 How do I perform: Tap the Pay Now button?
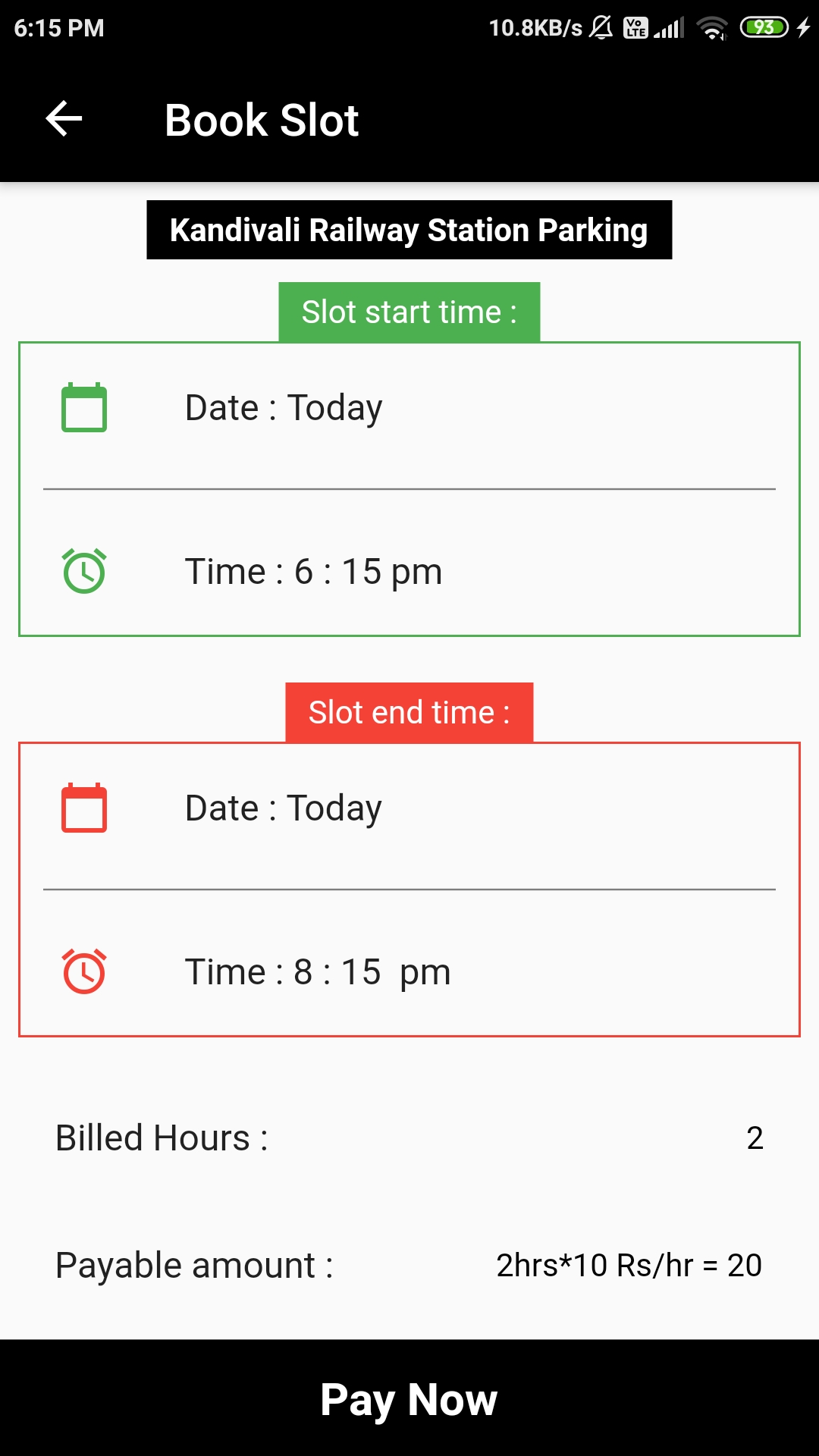pyautogui.click(x=409, y=1399)
